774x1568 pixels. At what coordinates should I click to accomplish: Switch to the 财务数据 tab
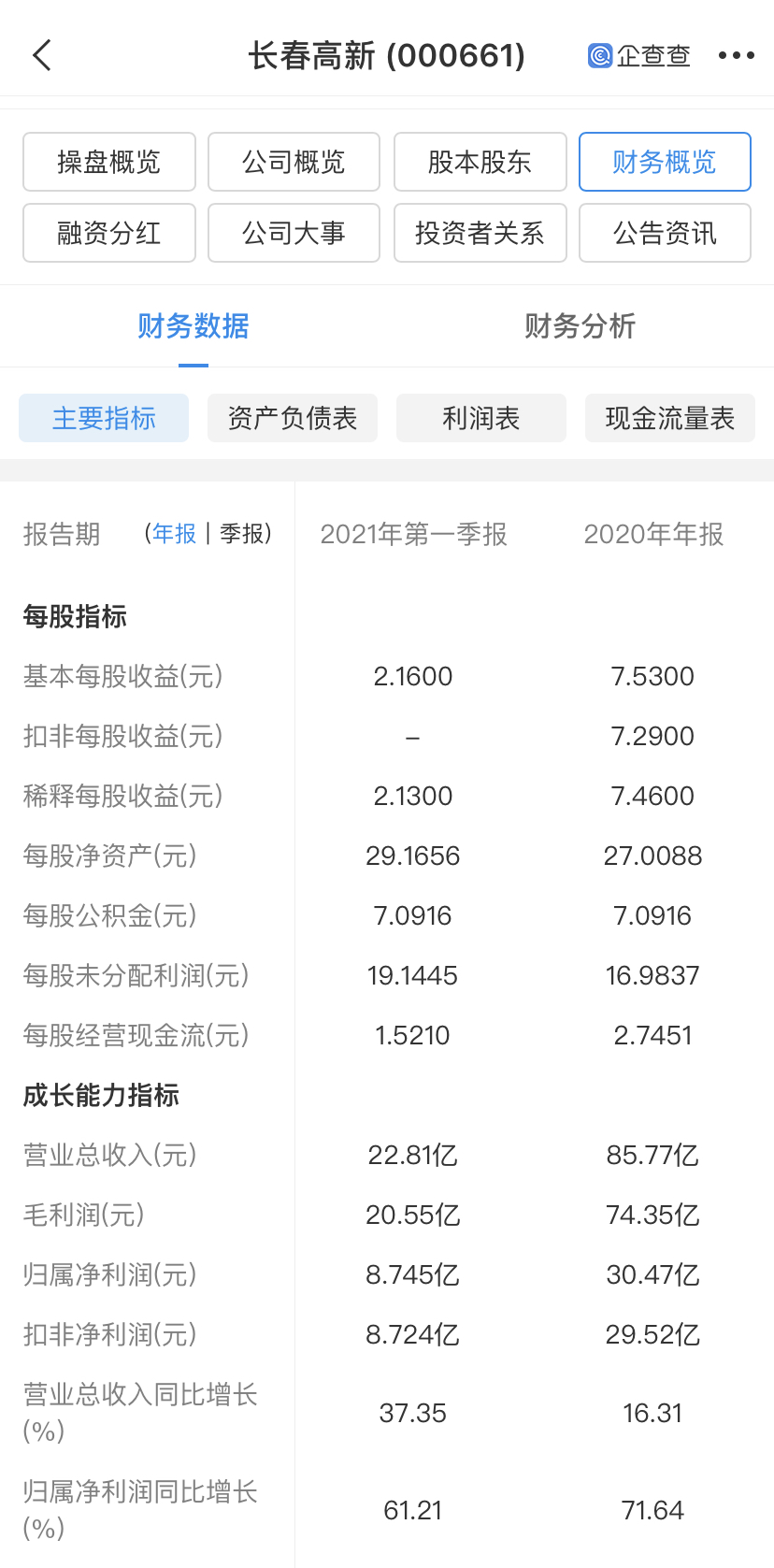tap(193, 326)
